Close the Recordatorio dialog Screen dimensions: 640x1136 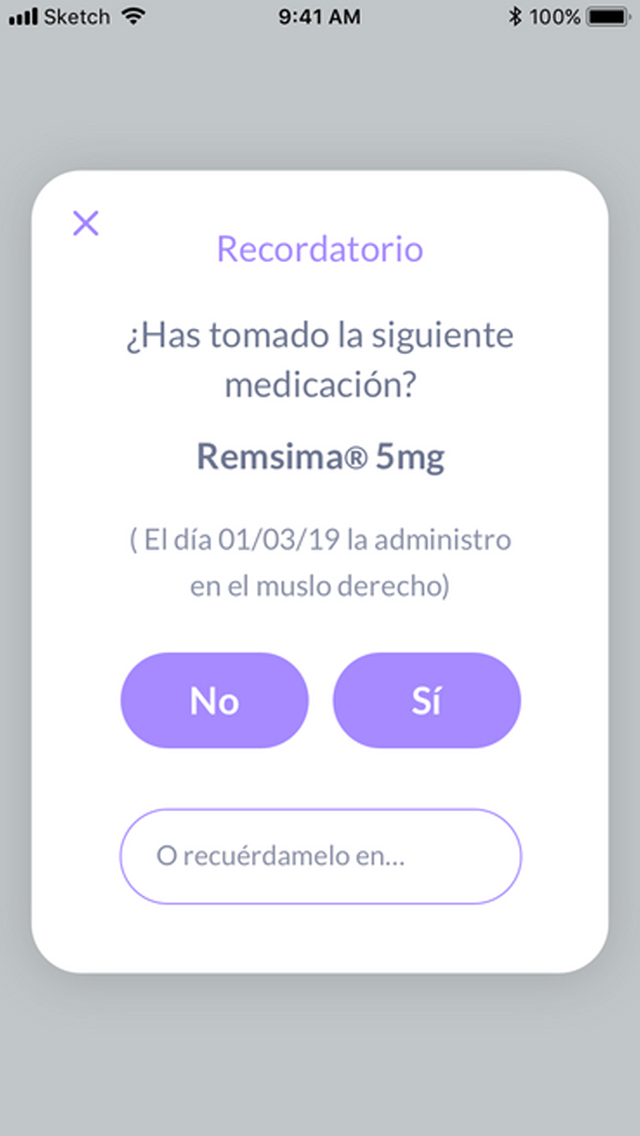(86, 223)
